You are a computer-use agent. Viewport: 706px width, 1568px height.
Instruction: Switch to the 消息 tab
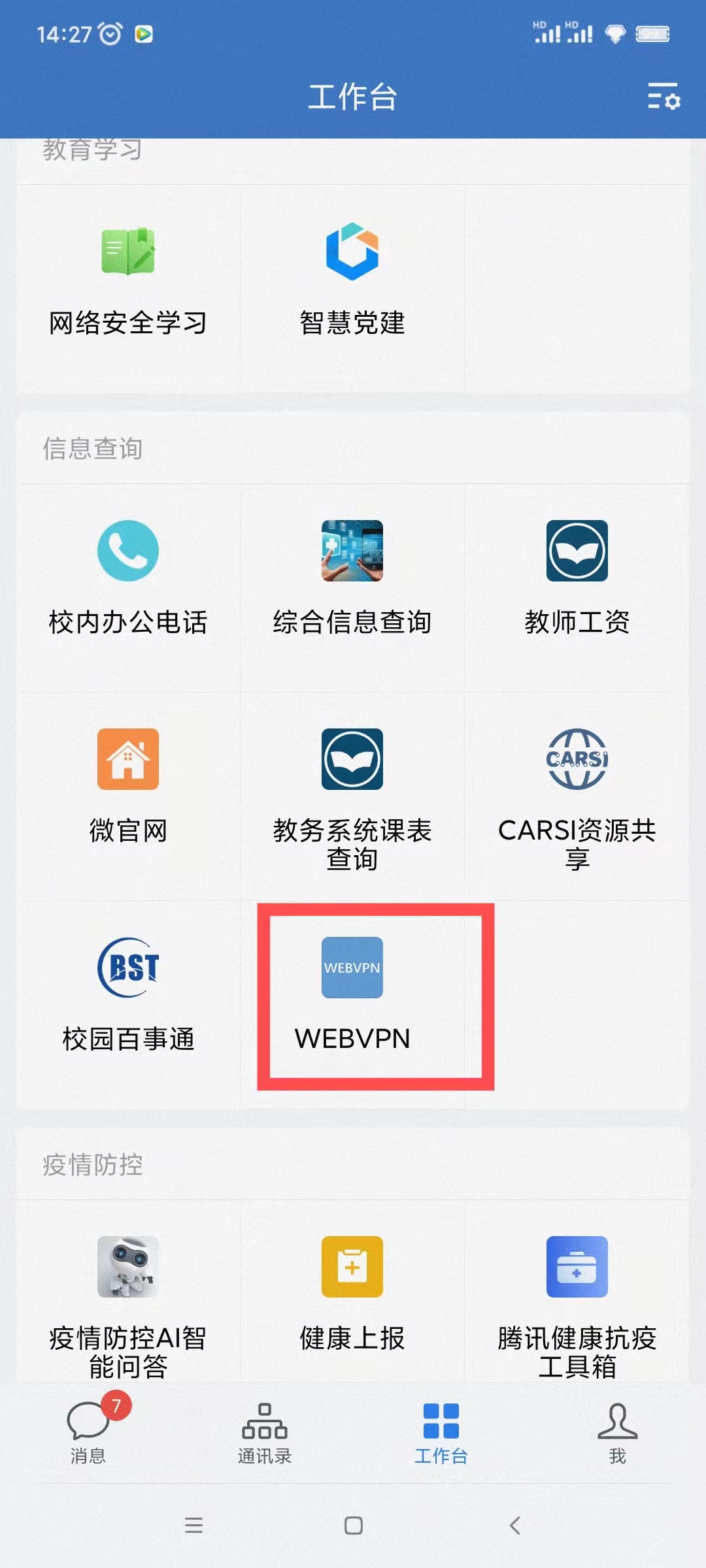pos(88,1432)
